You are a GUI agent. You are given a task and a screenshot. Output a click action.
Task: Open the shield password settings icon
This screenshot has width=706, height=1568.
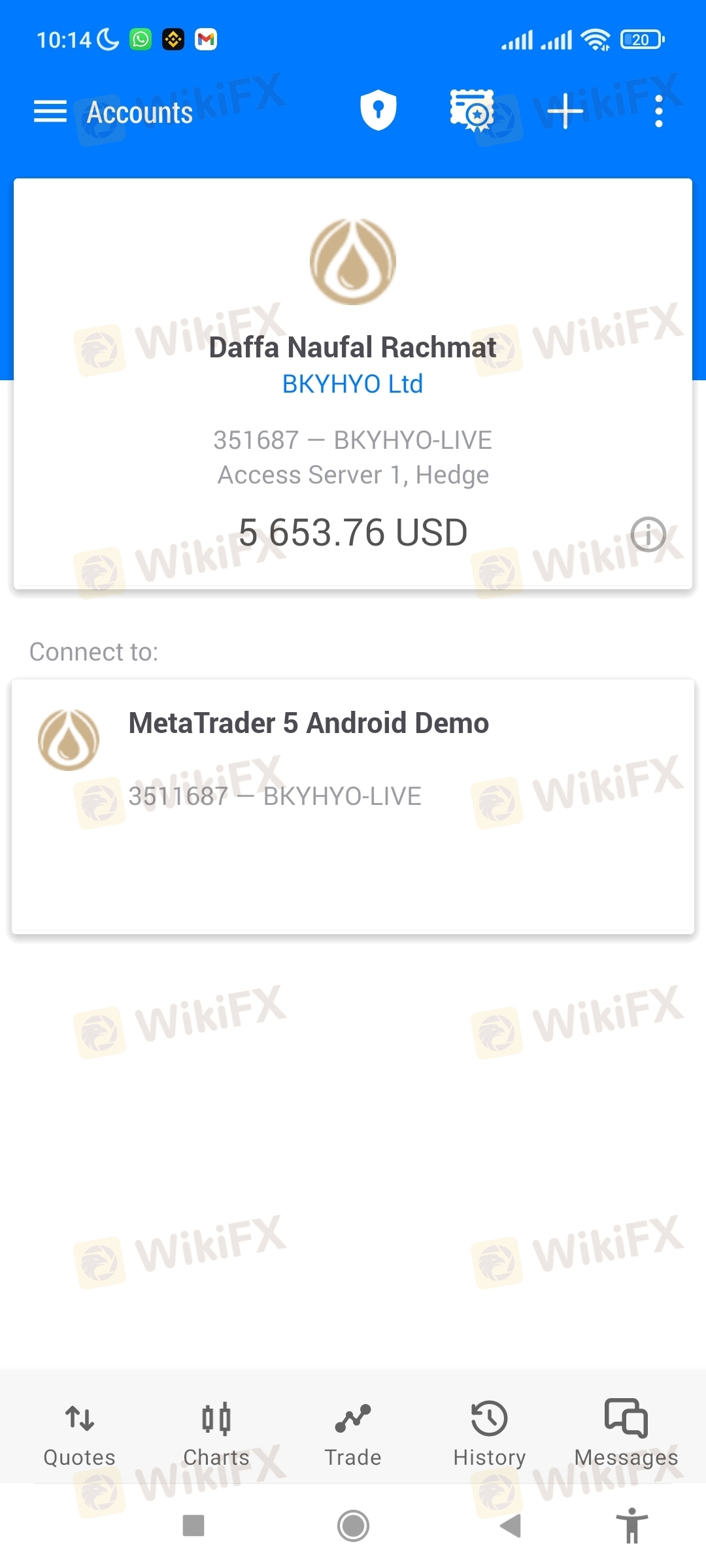pyautogui.click(x=378, y=110)
